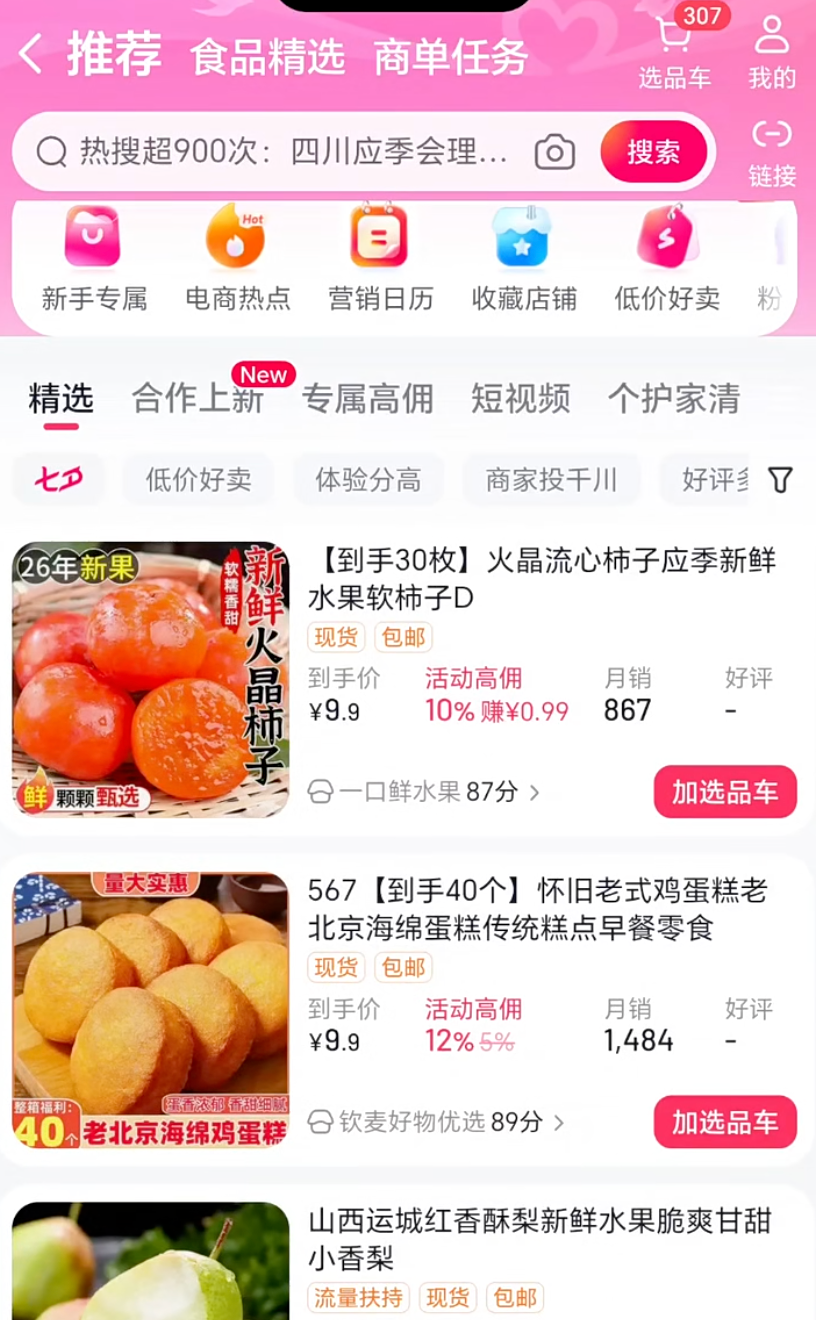
Task: Open the 链接 link tool
Action: [x=772, y=153]
